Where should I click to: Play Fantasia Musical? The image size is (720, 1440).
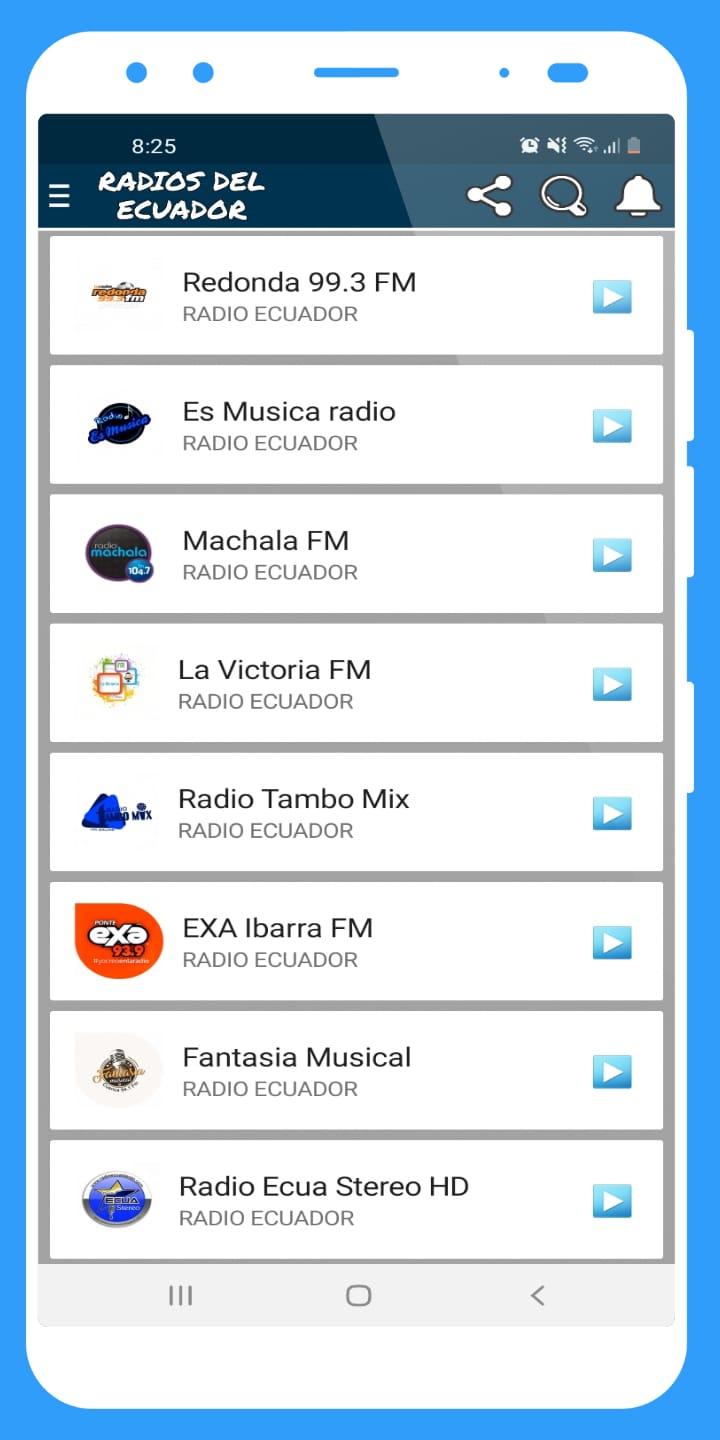point(612,1071)
